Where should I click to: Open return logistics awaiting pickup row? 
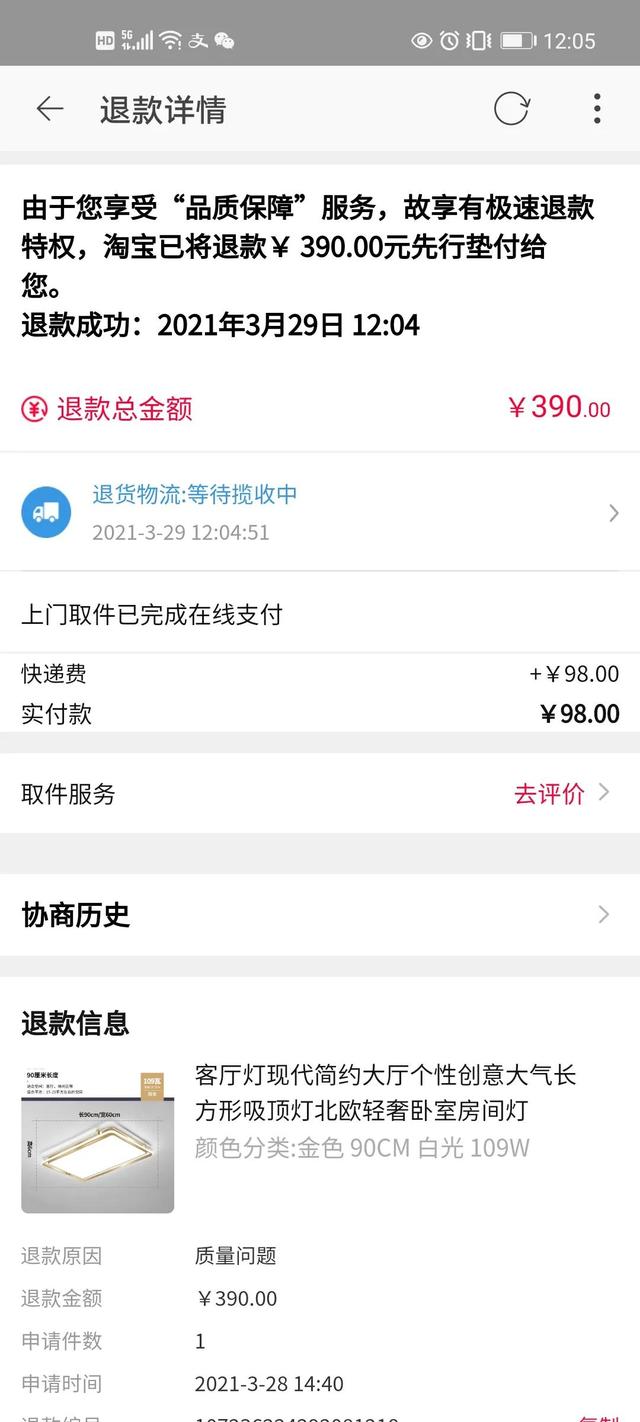pos(320,512)
